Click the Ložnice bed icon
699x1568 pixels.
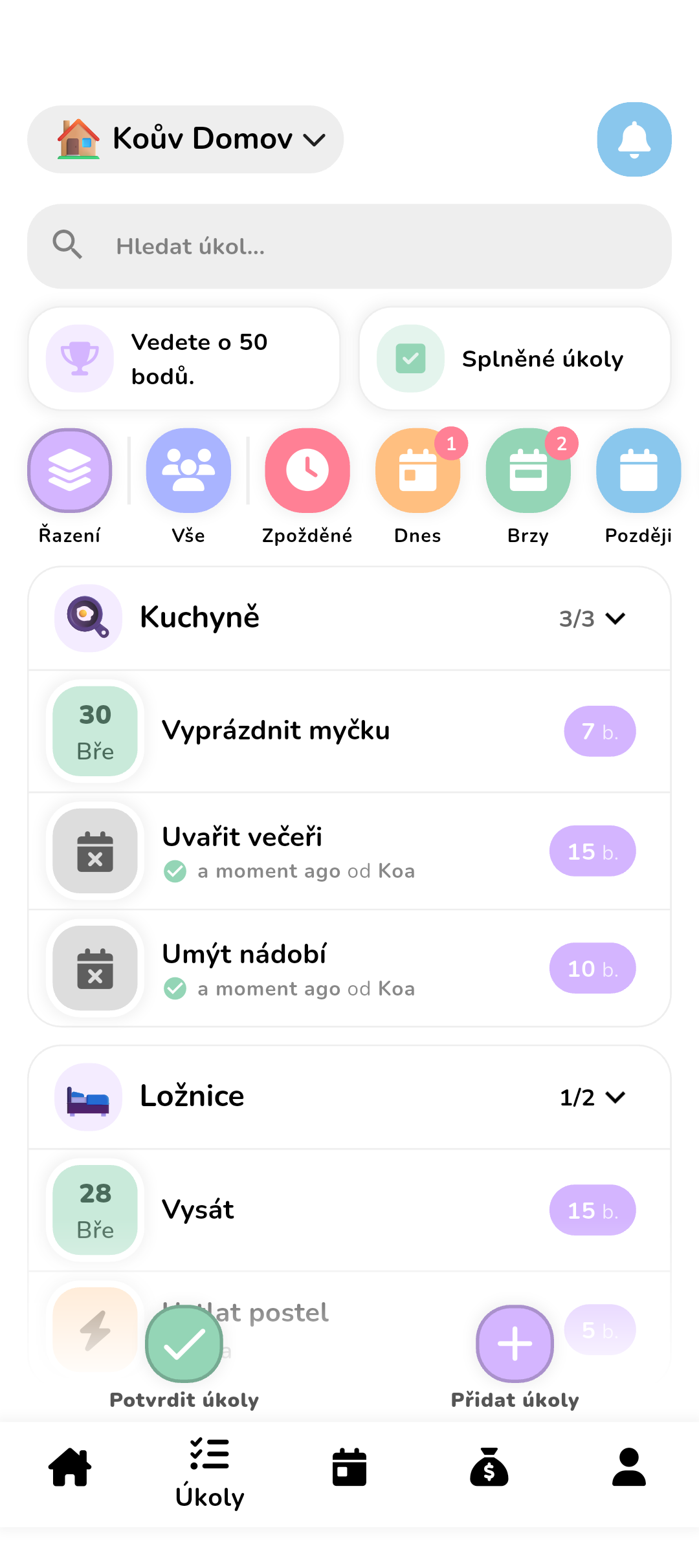coord(88,1096)
